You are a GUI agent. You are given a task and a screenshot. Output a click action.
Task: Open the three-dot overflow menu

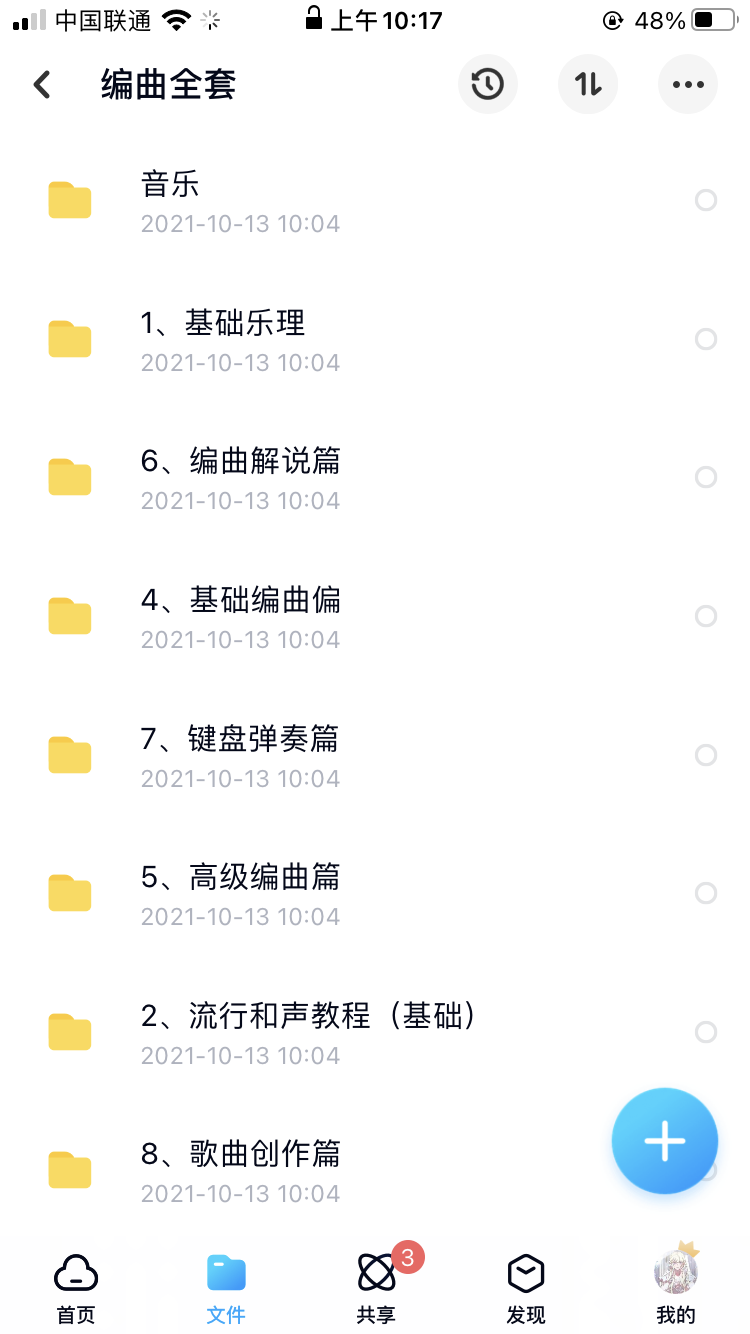pos(688,85)
